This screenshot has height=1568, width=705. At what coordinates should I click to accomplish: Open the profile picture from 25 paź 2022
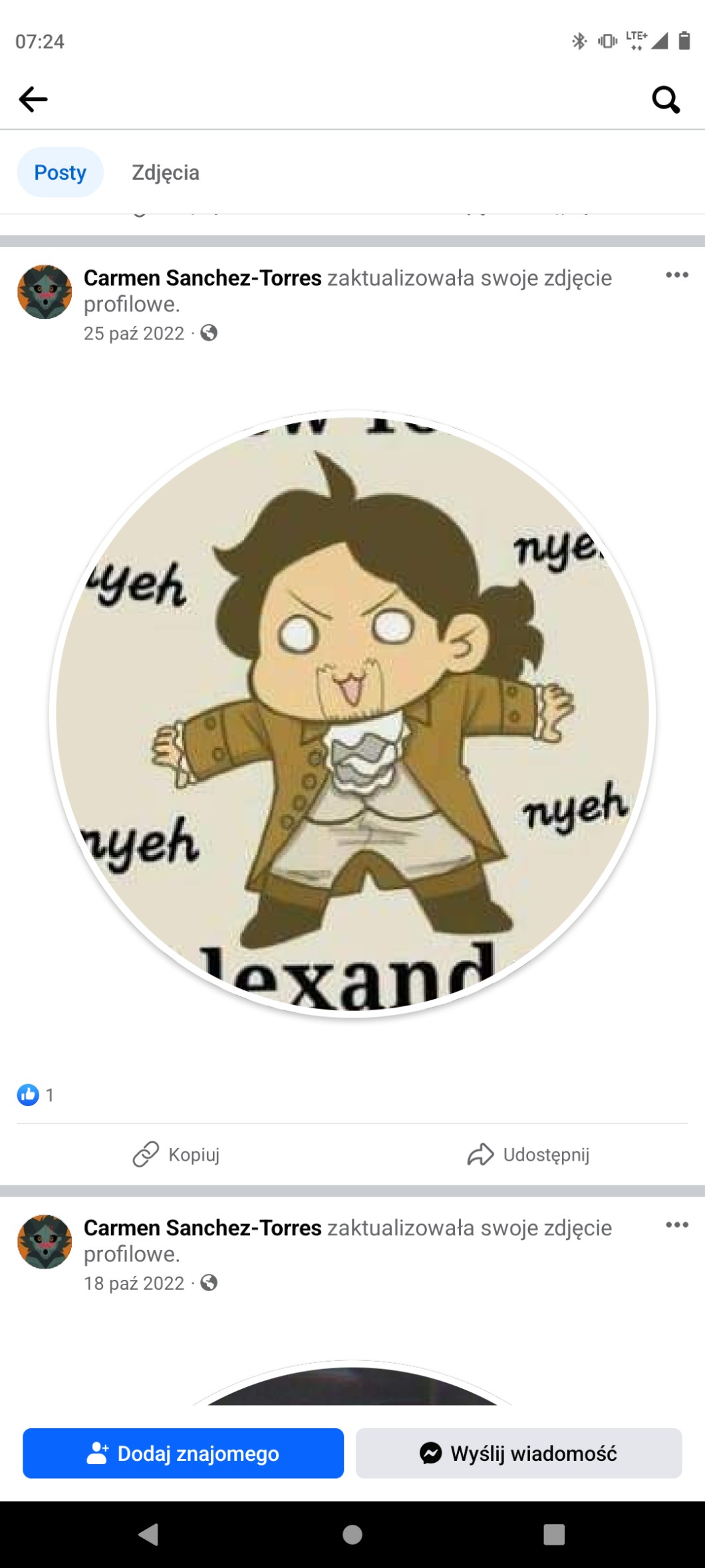coord(352,714)
